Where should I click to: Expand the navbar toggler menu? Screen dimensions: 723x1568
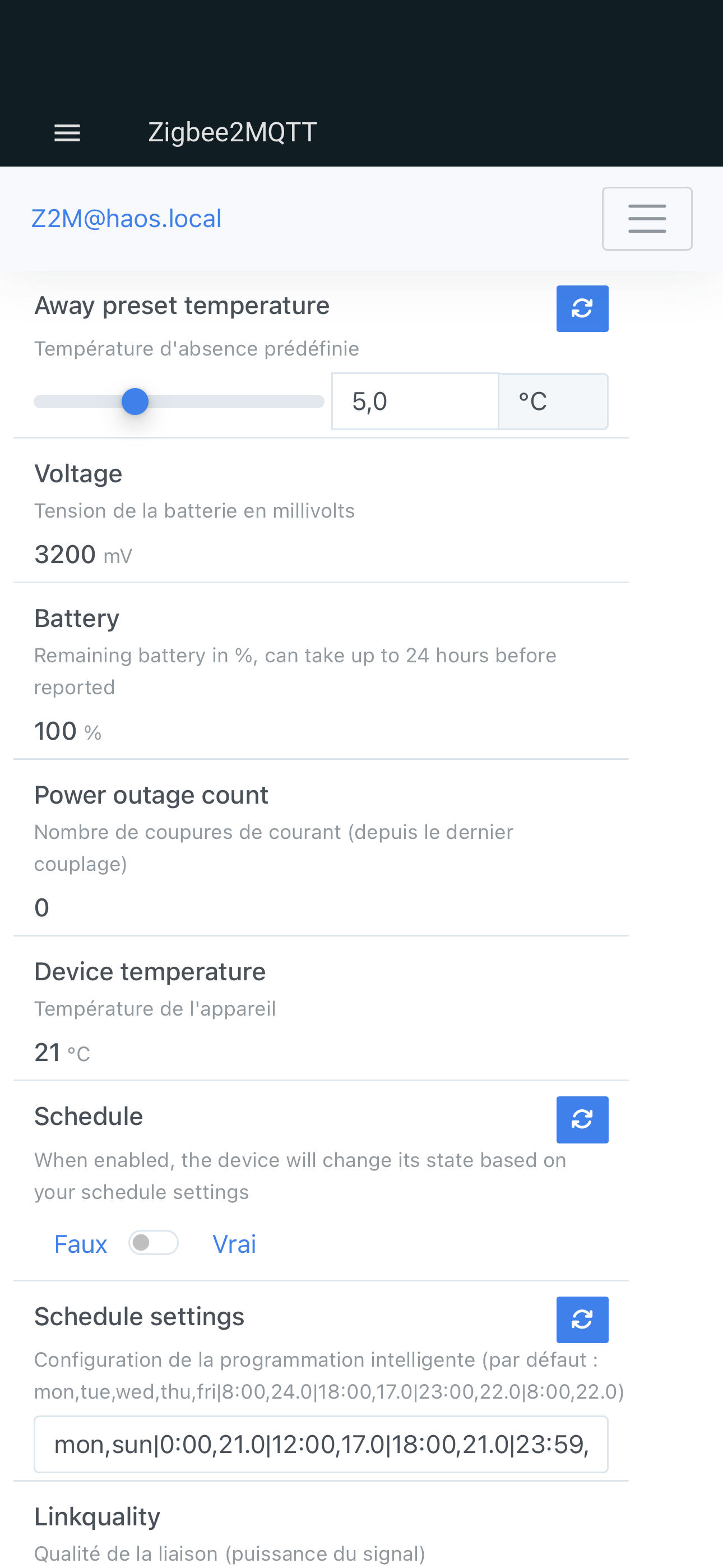(647, 219)
